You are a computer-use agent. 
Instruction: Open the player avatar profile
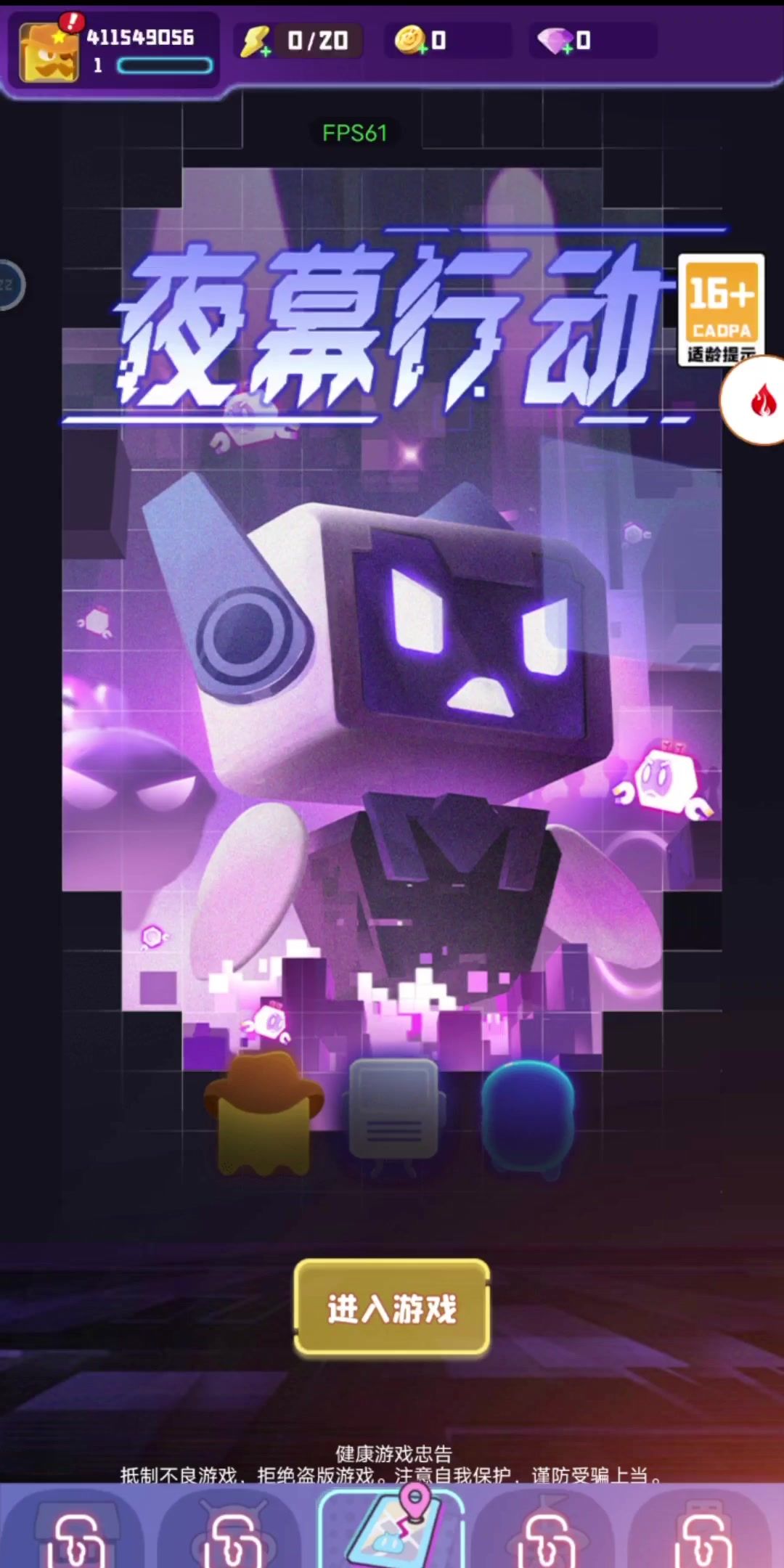pyautogui.click(x=49, y=52)
